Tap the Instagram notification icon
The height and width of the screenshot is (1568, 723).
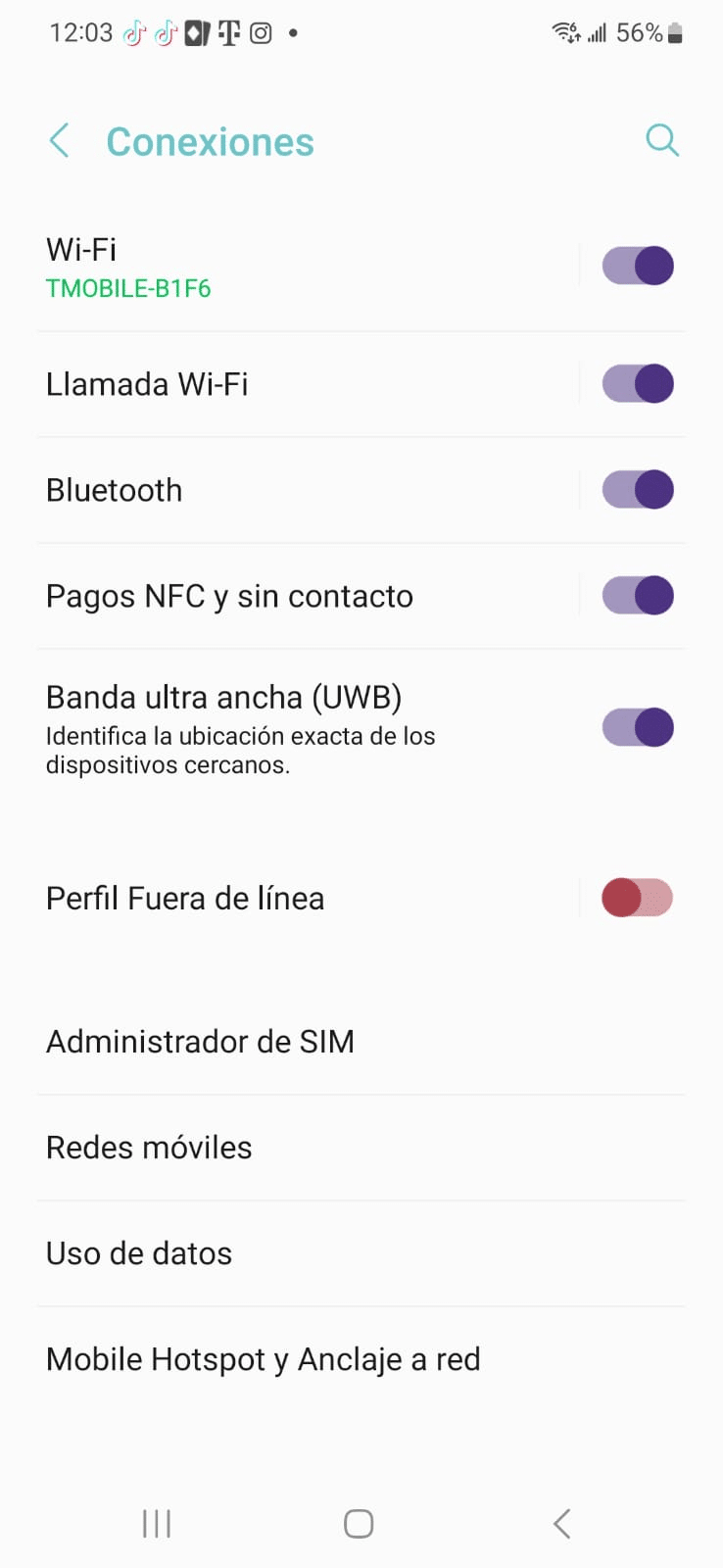259,32
